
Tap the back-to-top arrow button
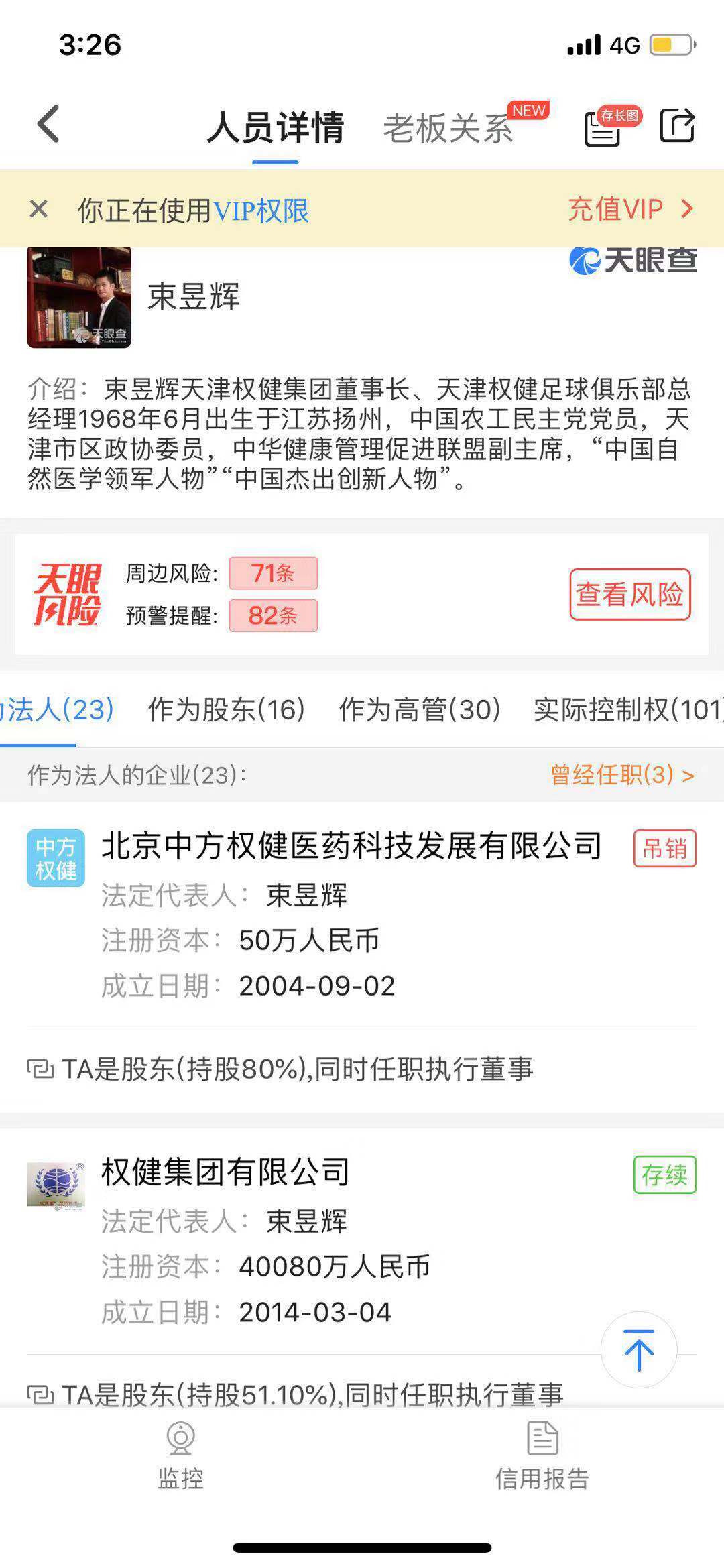(639, 1349)
